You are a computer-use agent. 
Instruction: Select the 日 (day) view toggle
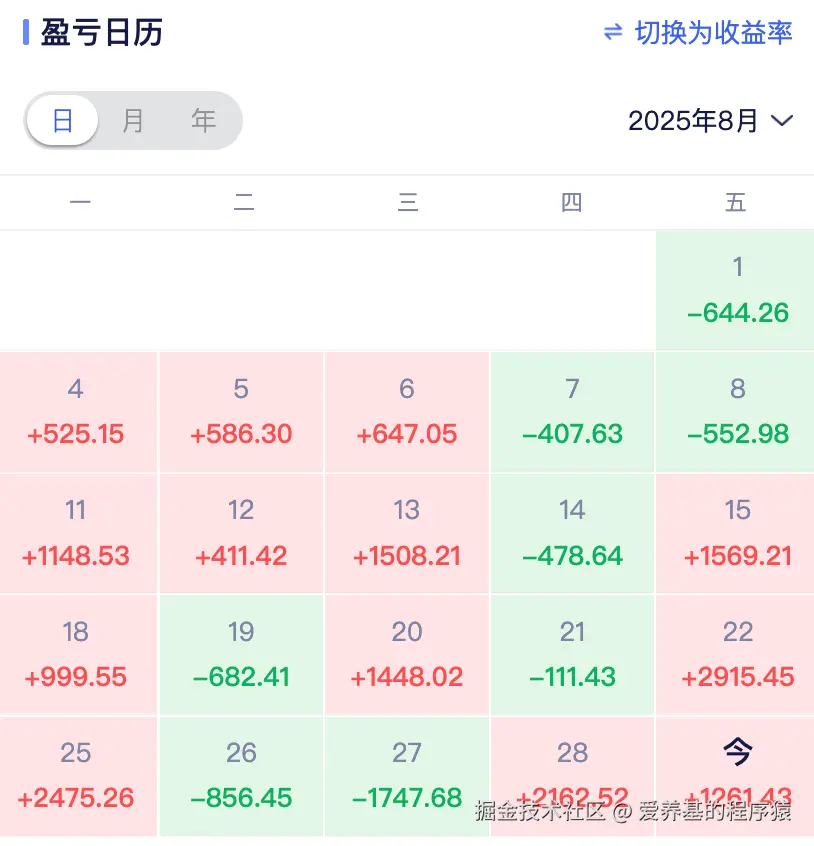coord(62,120)
